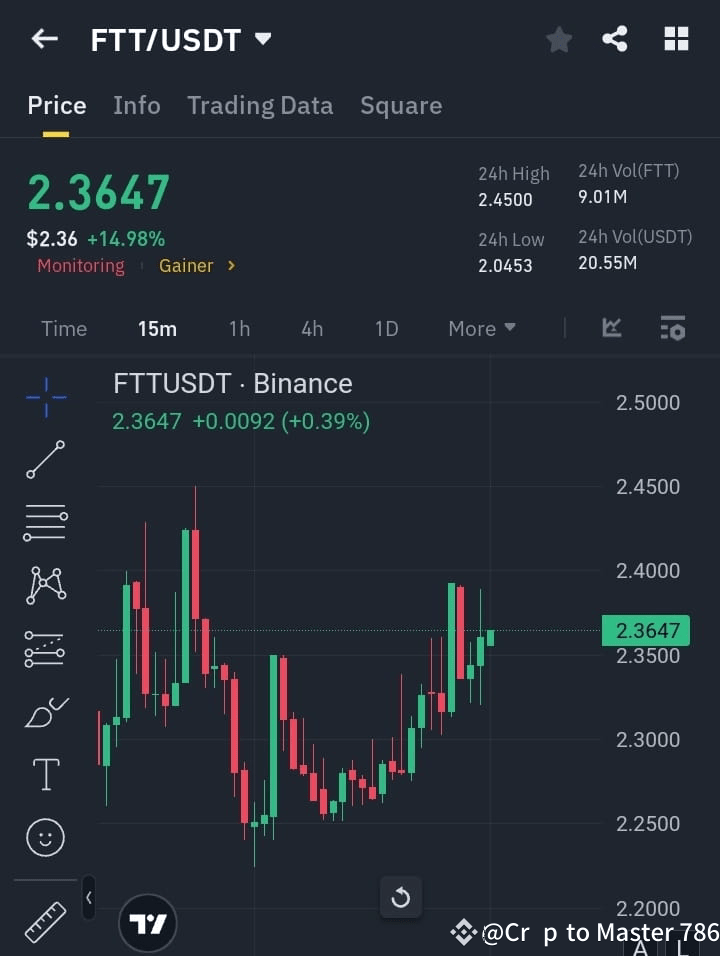Image resolution: width=720 pixels, height=956 pixels.
Task: Open the Gainer link
Action: pyautogui.click(x=186, y=265)
